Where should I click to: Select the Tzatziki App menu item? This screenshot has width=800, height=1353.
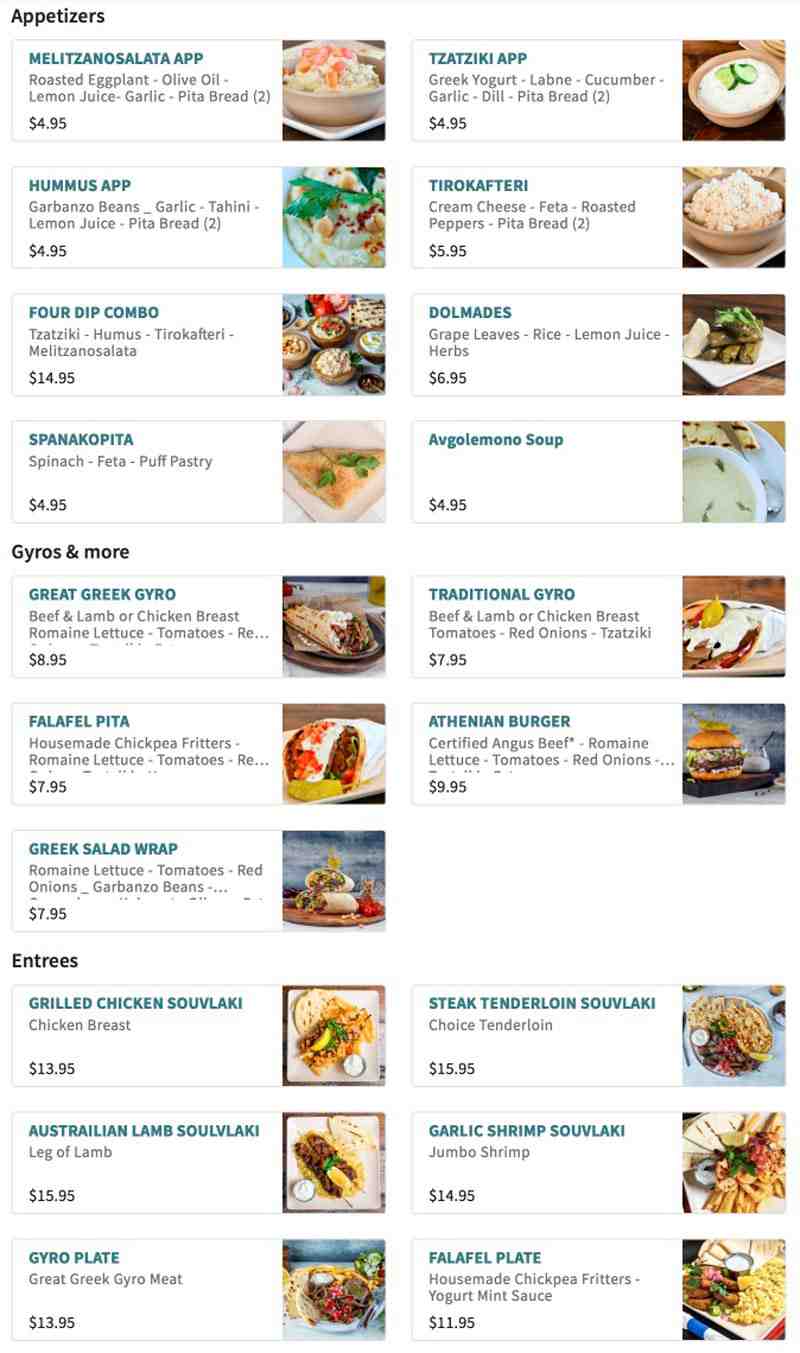click(x=598, y=90)
